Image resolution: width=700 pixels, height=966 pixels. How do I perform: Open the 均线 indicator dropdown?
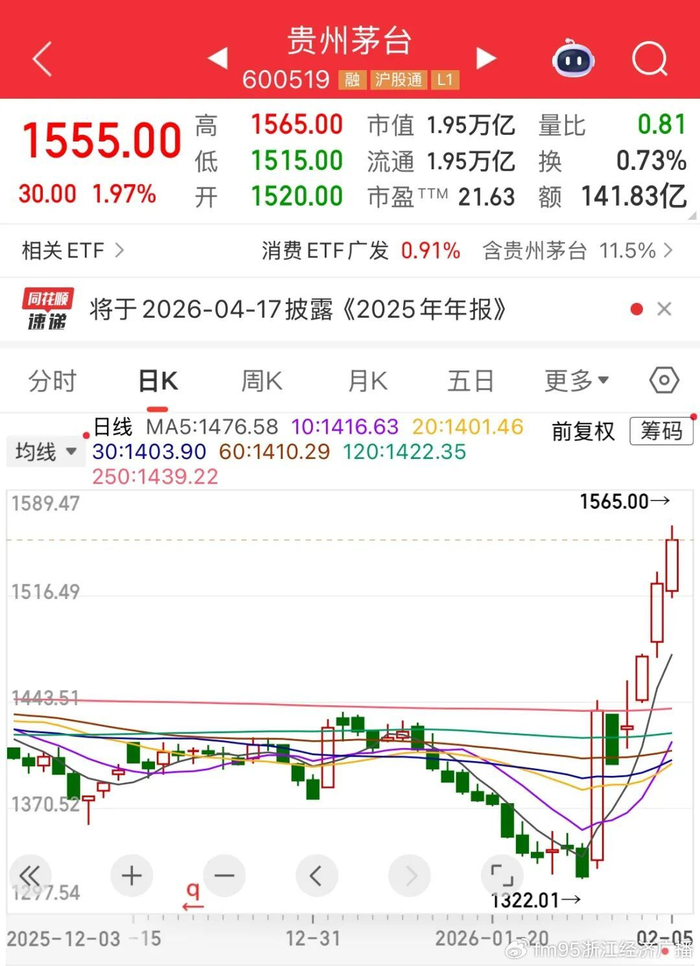point(46,451)
